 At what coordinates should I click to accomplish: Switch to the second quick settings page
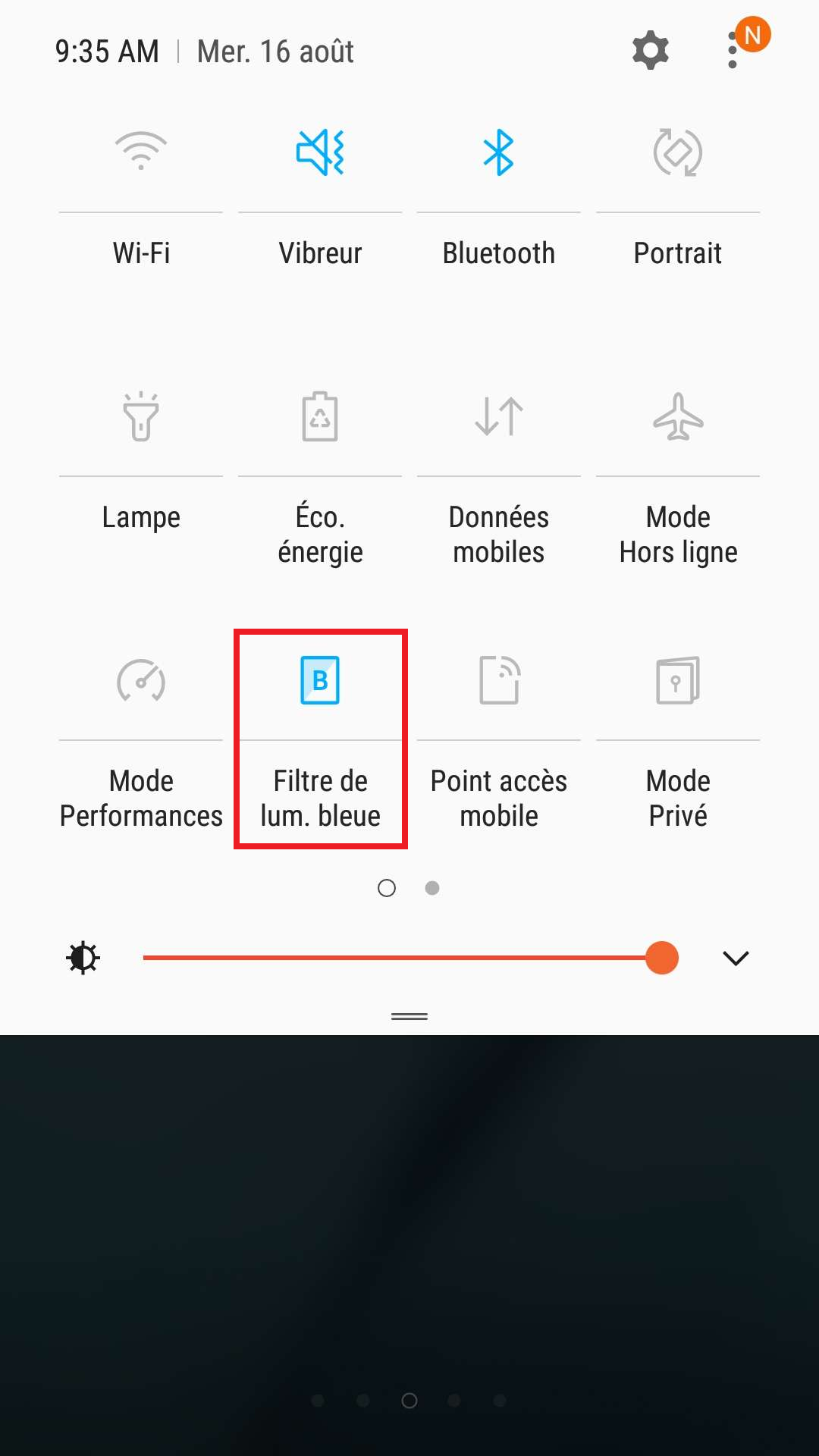point(432,887)
